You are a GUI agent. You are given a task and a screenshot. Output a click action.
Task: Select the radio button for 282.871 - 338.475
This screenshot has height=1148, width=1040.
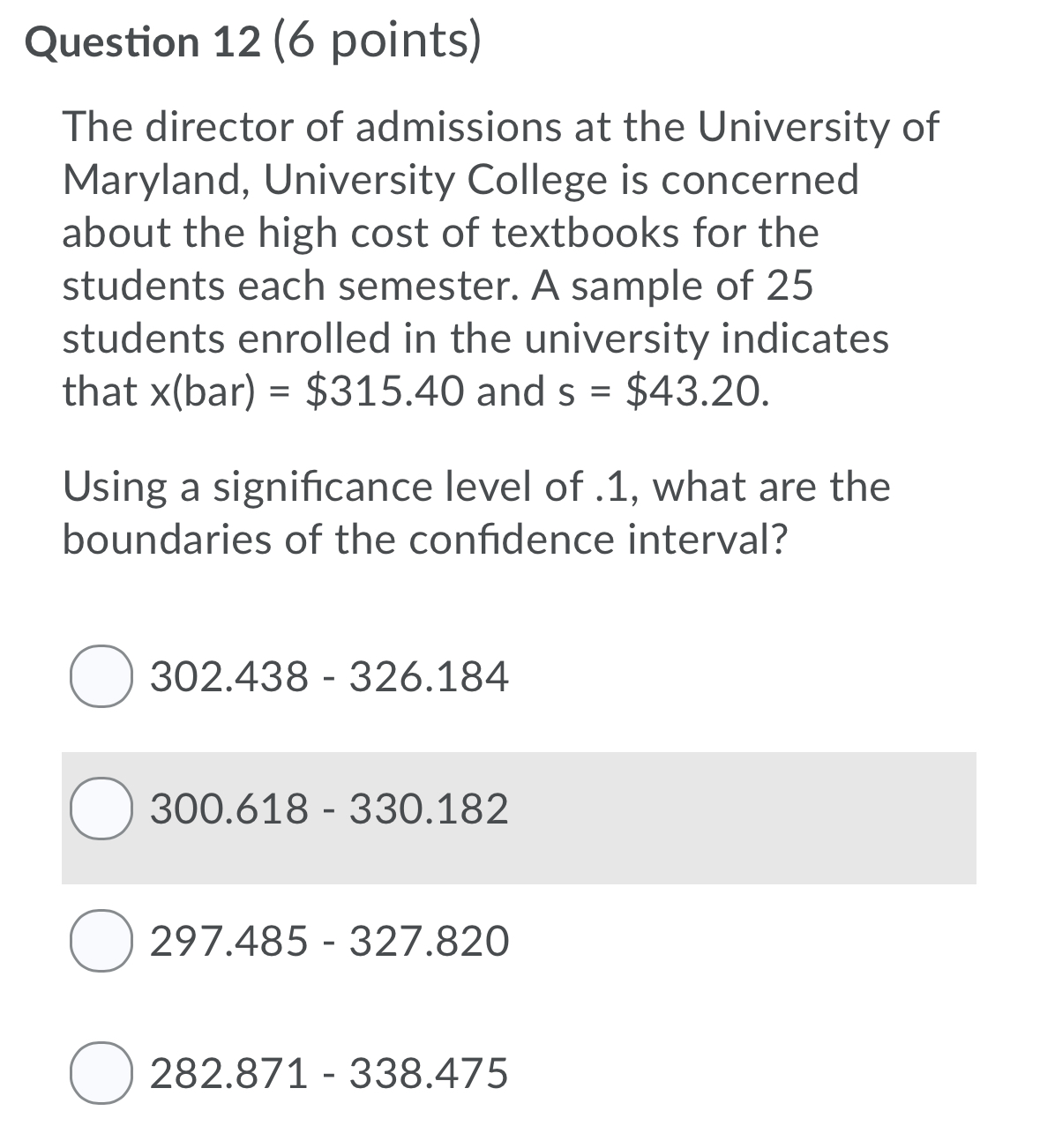pyautogui.click(x=100, y=1074)
